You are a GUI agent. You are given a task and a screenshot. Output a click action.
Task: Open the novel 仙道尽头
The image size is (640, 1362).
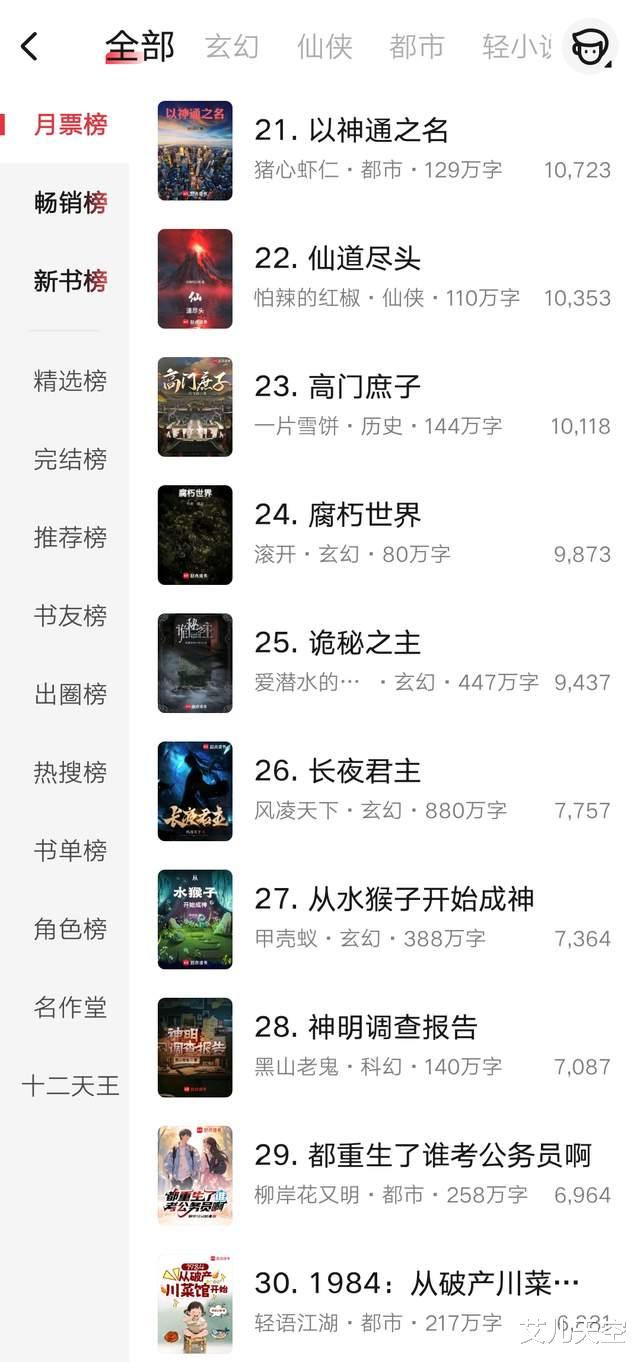tap(351, 258)
